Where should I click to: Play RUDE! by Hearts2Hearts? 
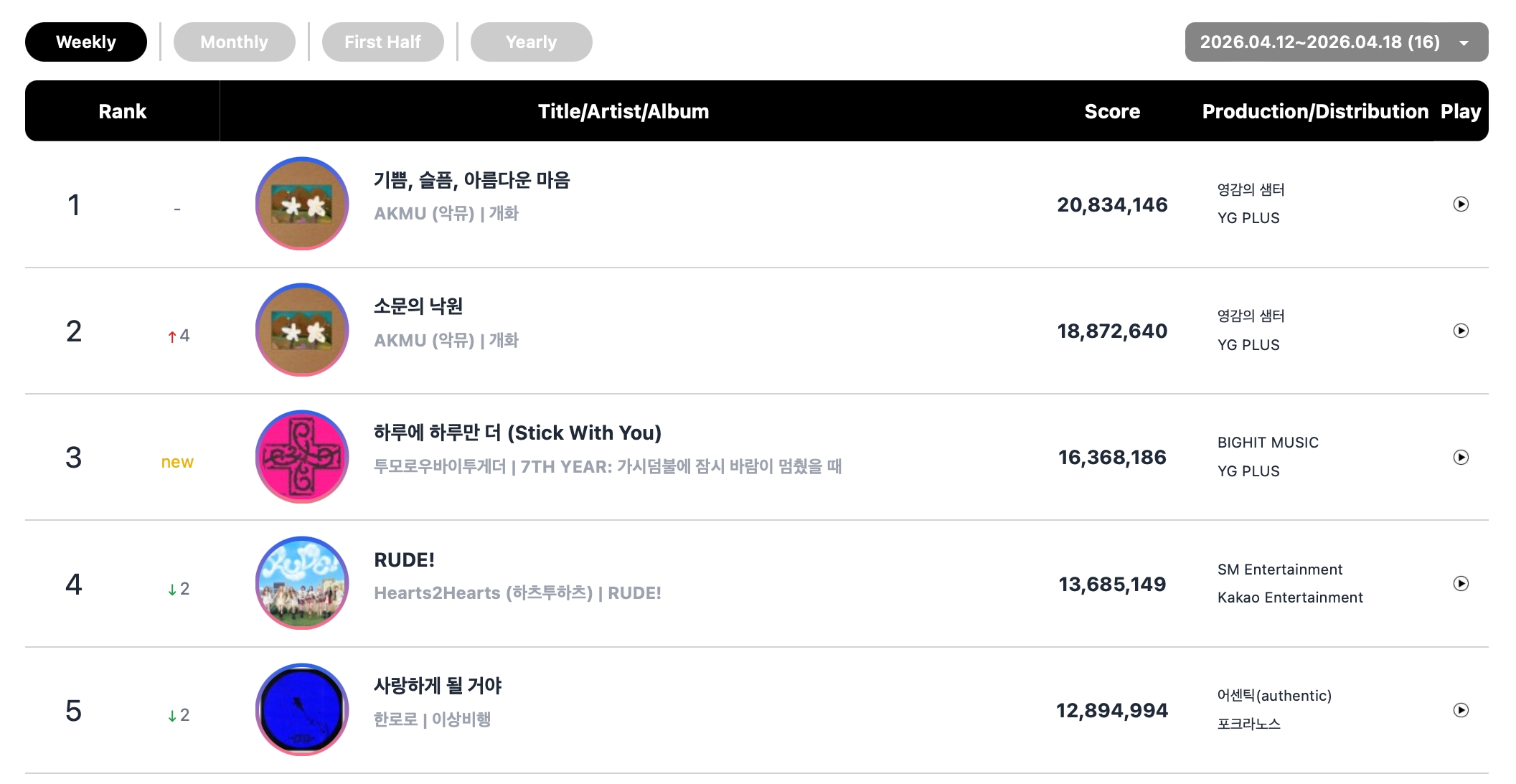[x=1461, y=584]
